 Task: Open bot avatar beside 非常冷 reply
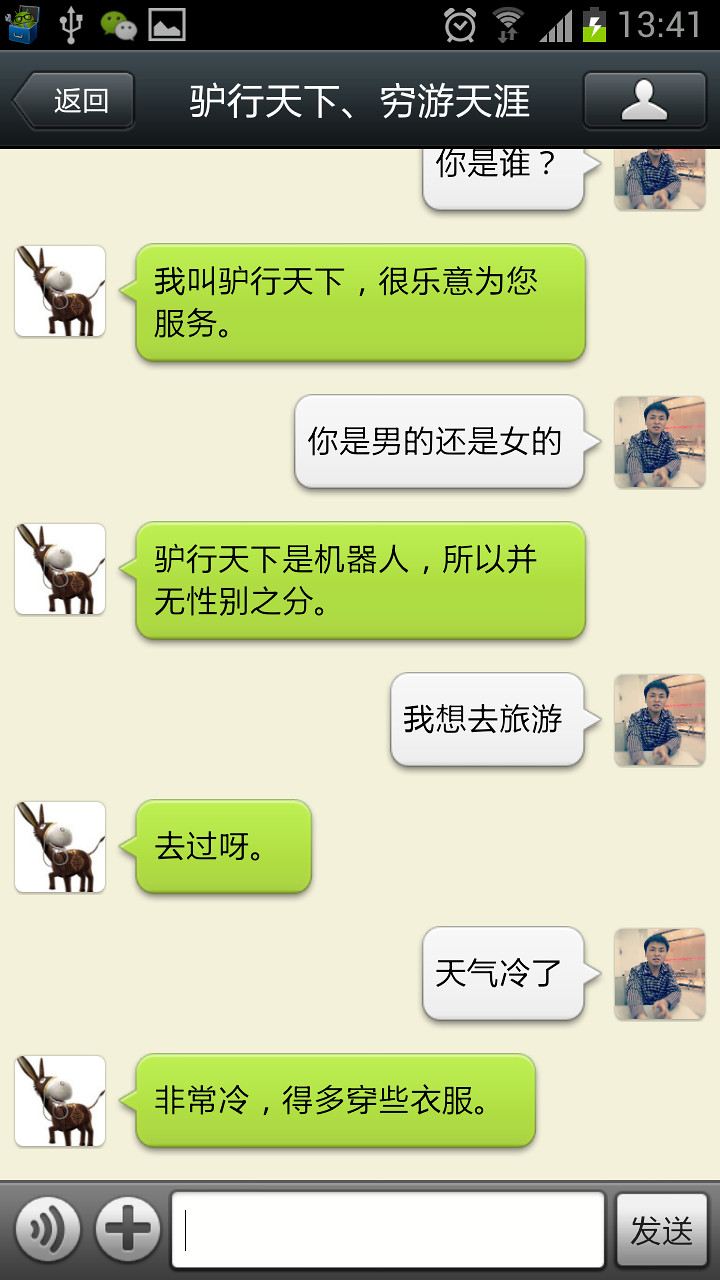pos(60,1101)
